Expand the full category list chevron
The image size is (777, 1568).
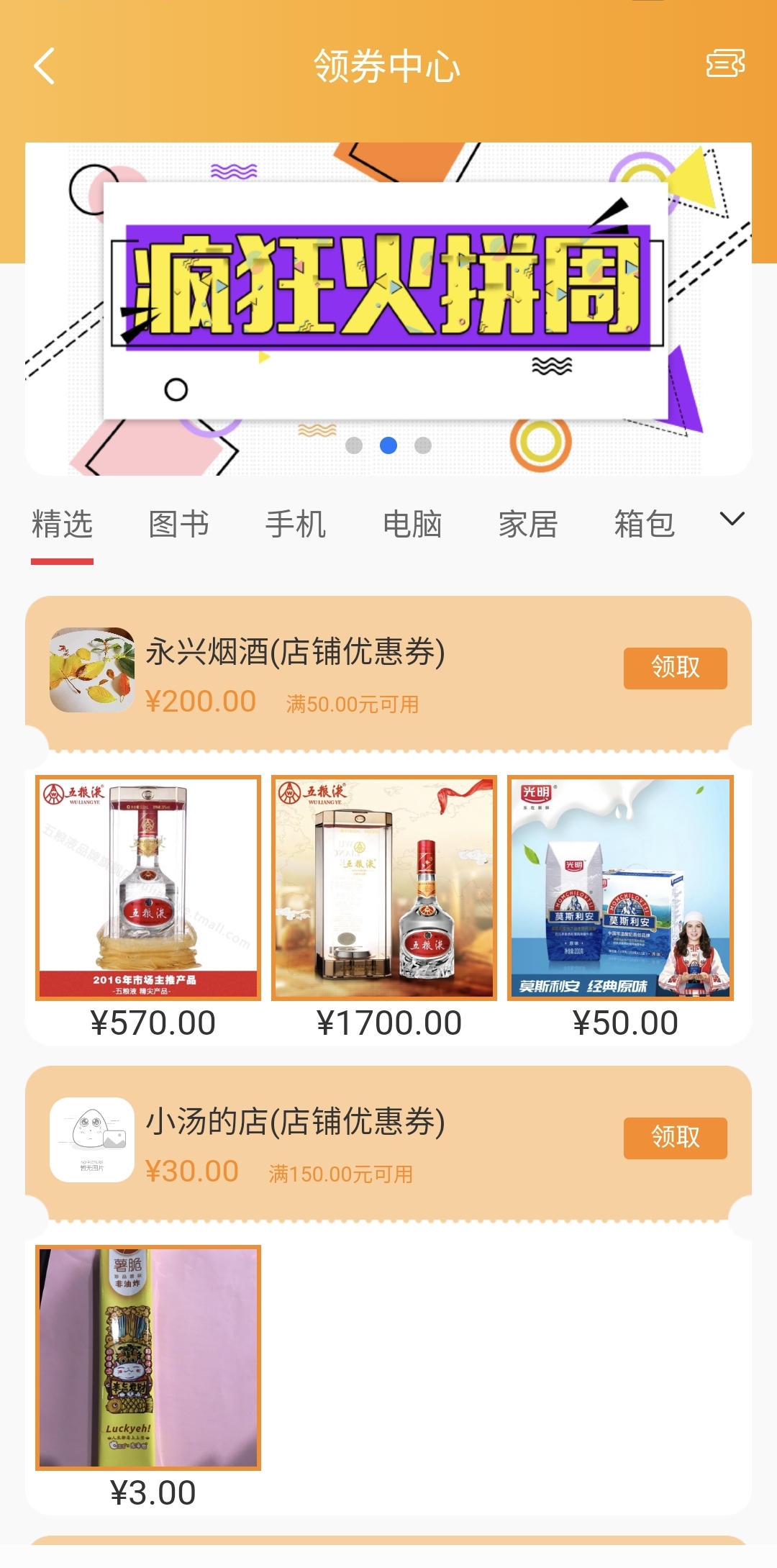tap(732, 519)
